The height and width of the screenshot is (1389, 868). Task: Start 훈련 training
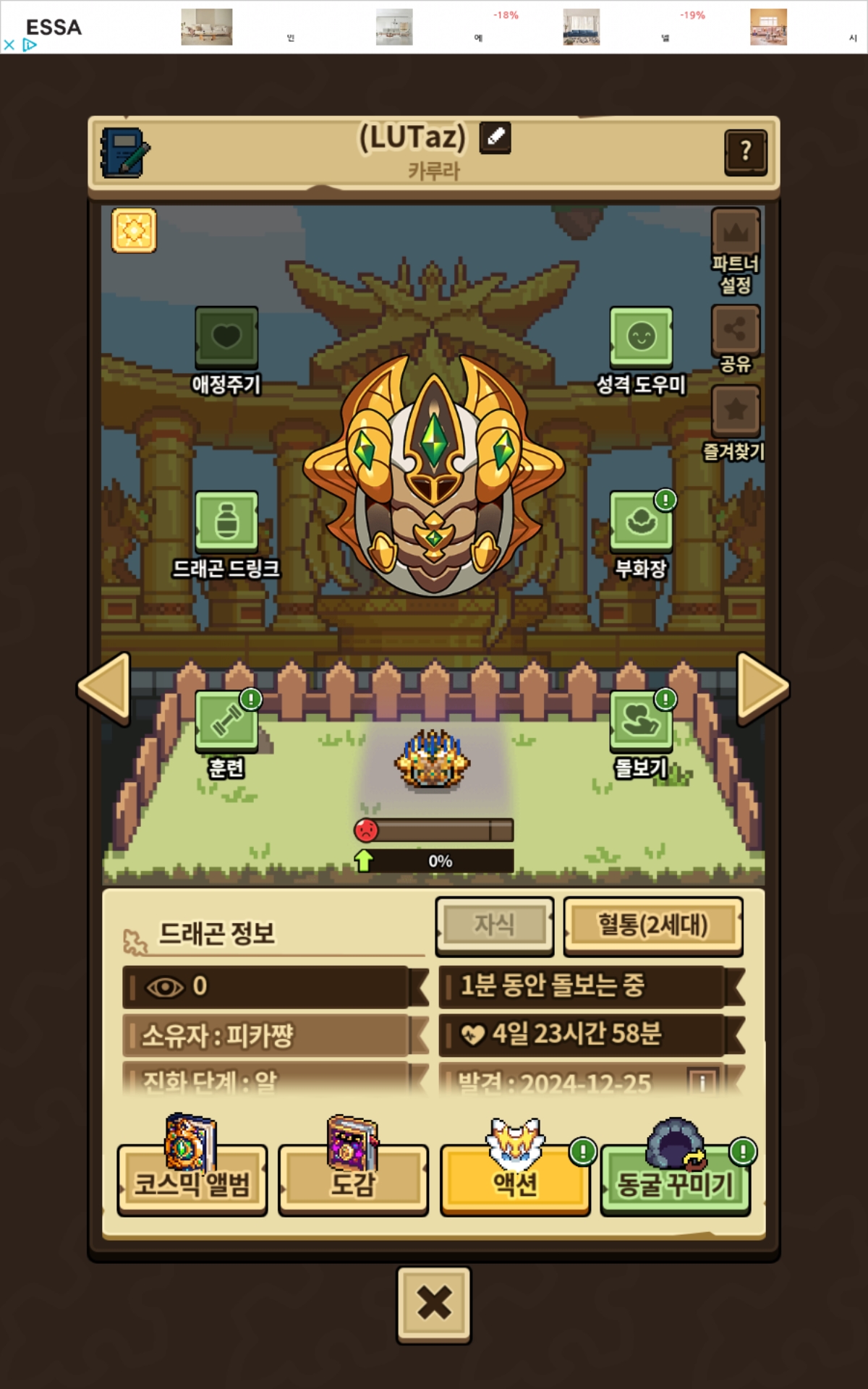(x=226, y=734)
